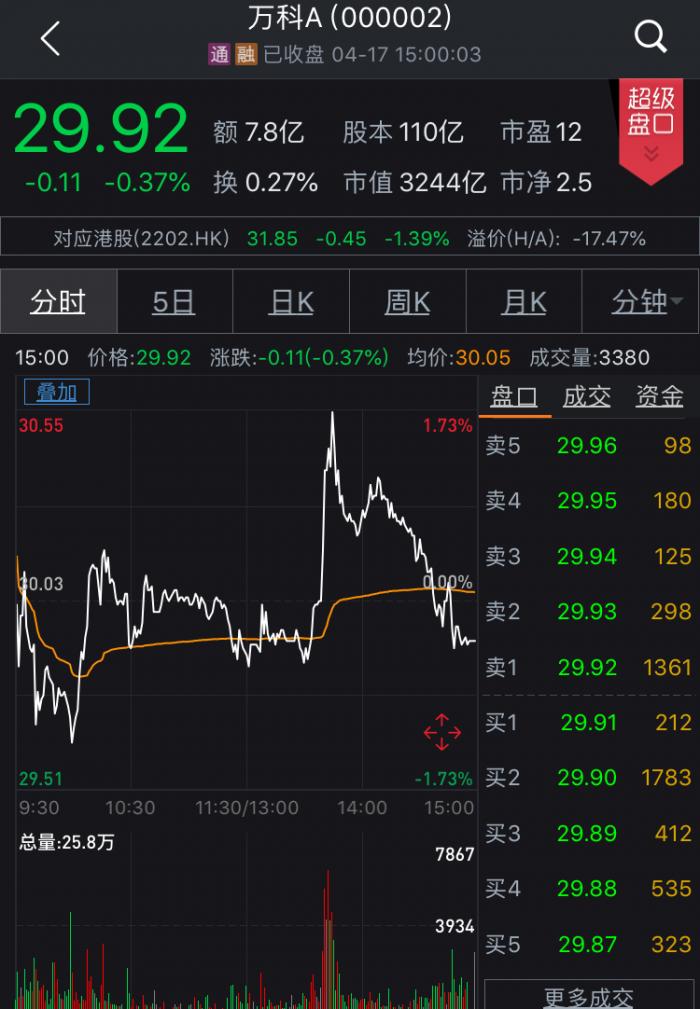700x1009 pixels.
Task: View 更多成交 trade details
Action: [589, 997]
